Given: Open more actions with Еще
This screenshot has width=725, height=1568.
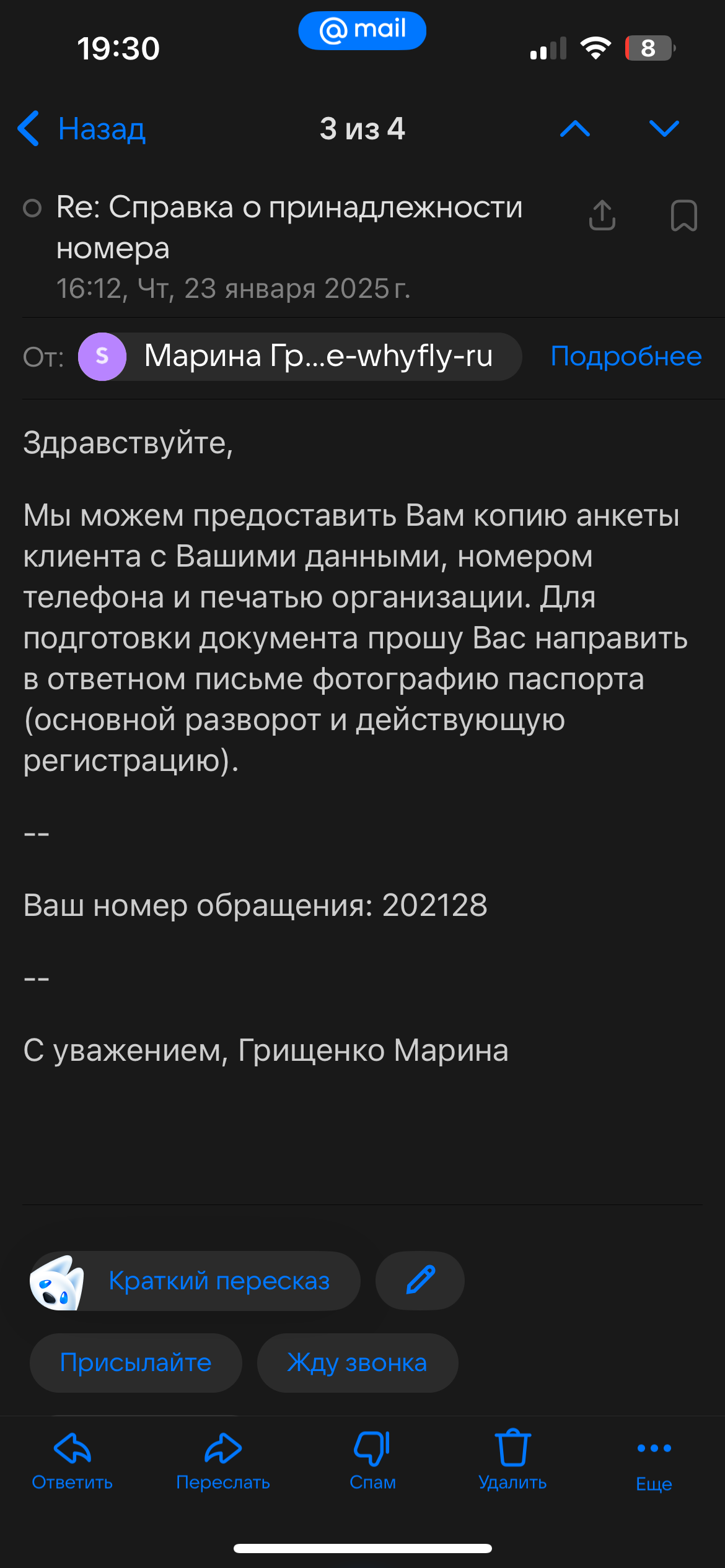Looking at the screenshot, I should tap(654, 1461).
